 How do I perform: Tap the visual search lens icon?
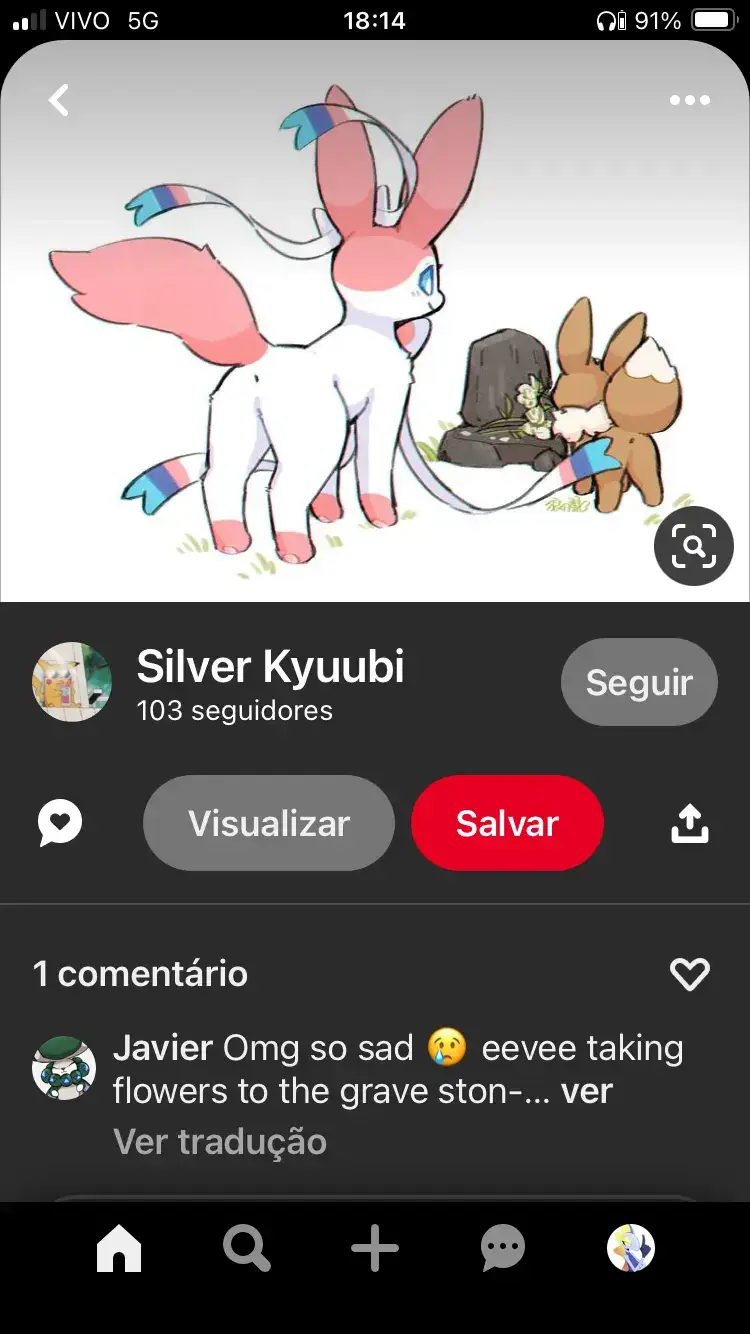coord(693,546)
